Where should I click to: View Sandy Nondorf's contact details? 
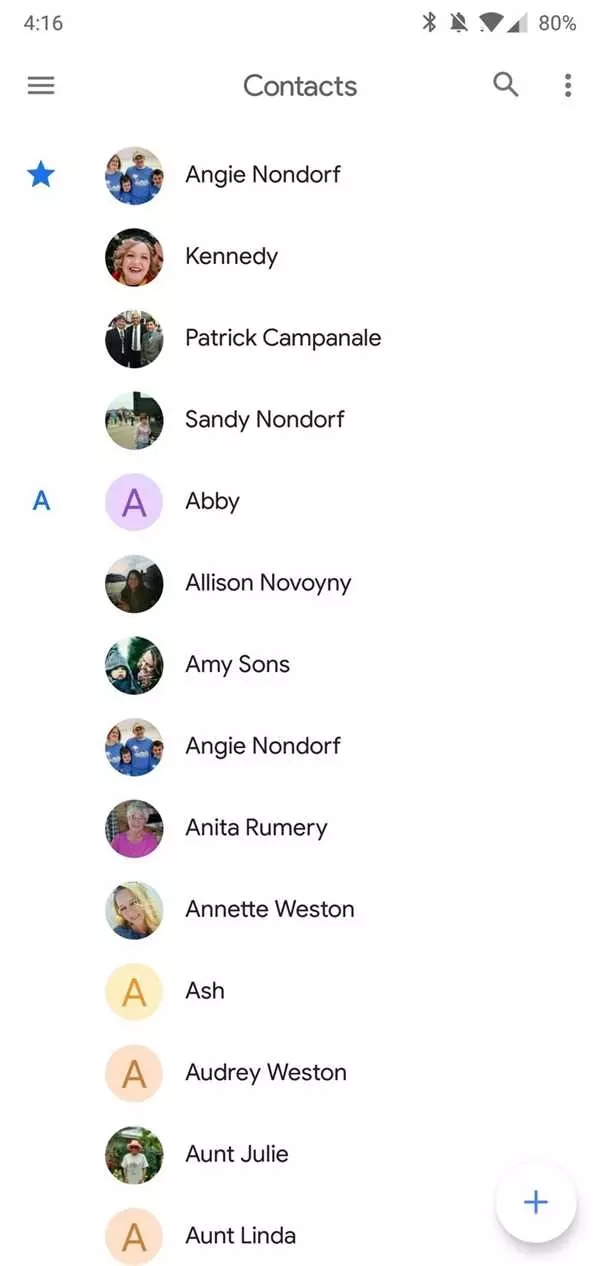[x=264, y=420]
